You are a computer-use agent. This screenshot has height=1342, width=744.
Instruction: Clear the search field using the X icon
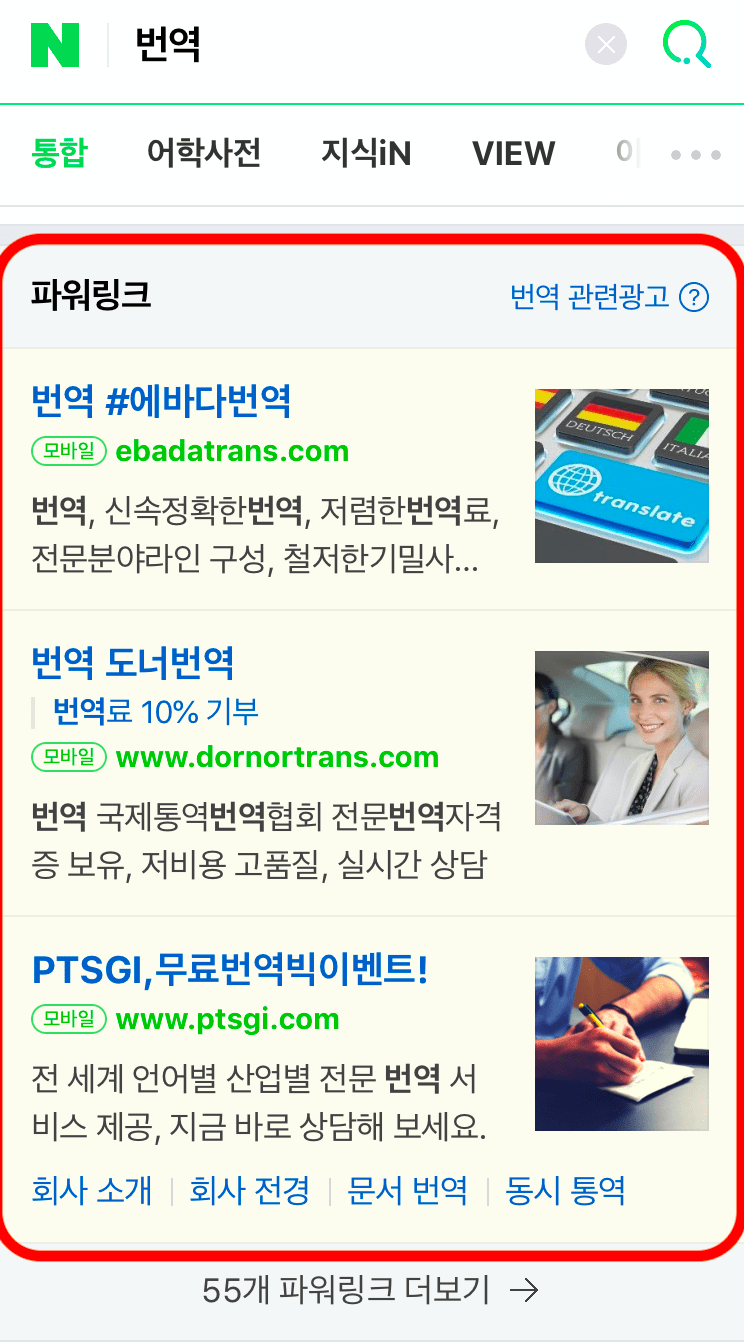(x=605, y=44)
